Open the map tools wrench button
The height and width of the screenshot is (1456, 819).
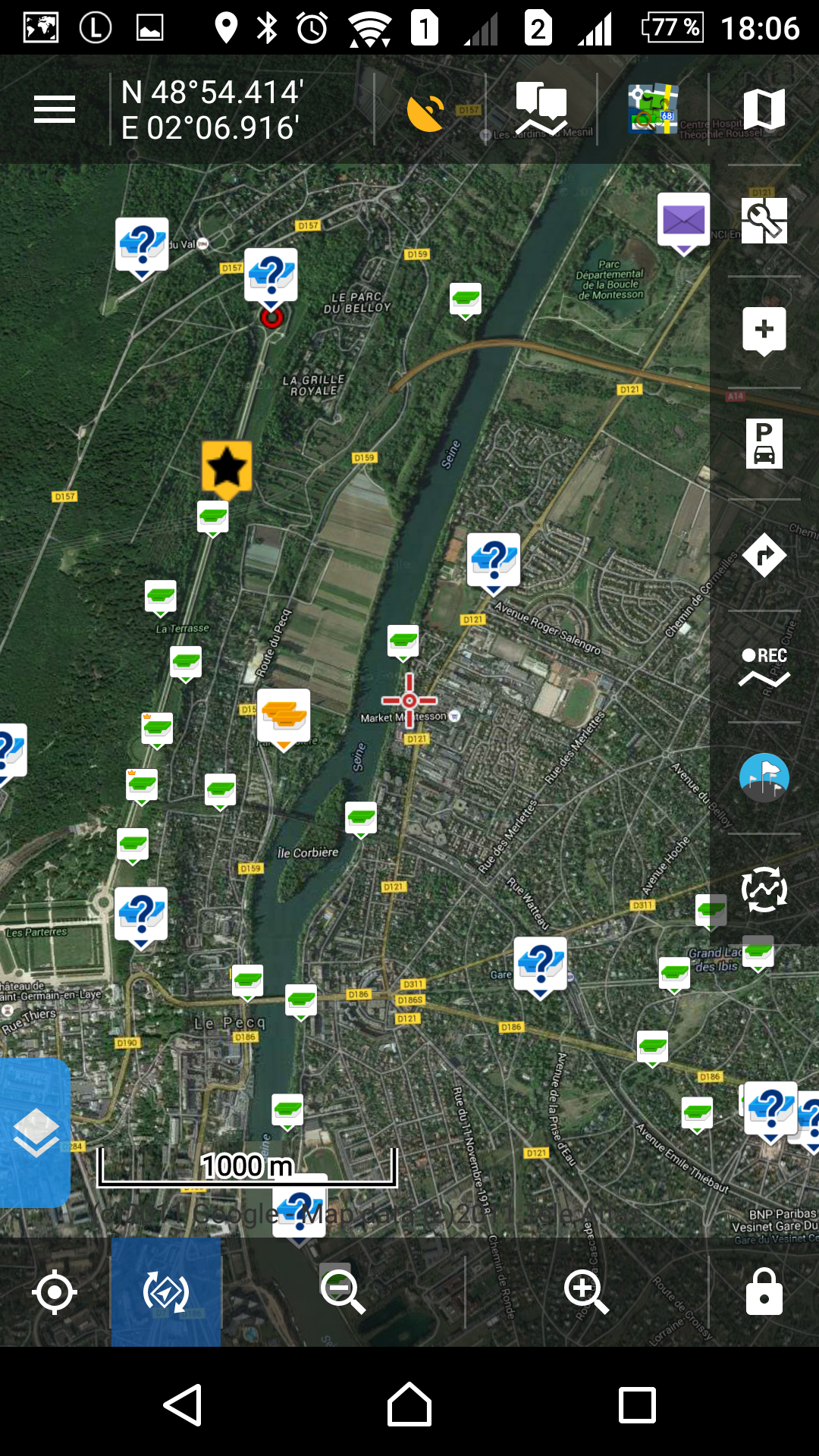pyautogui.click(x=764, y=221)
